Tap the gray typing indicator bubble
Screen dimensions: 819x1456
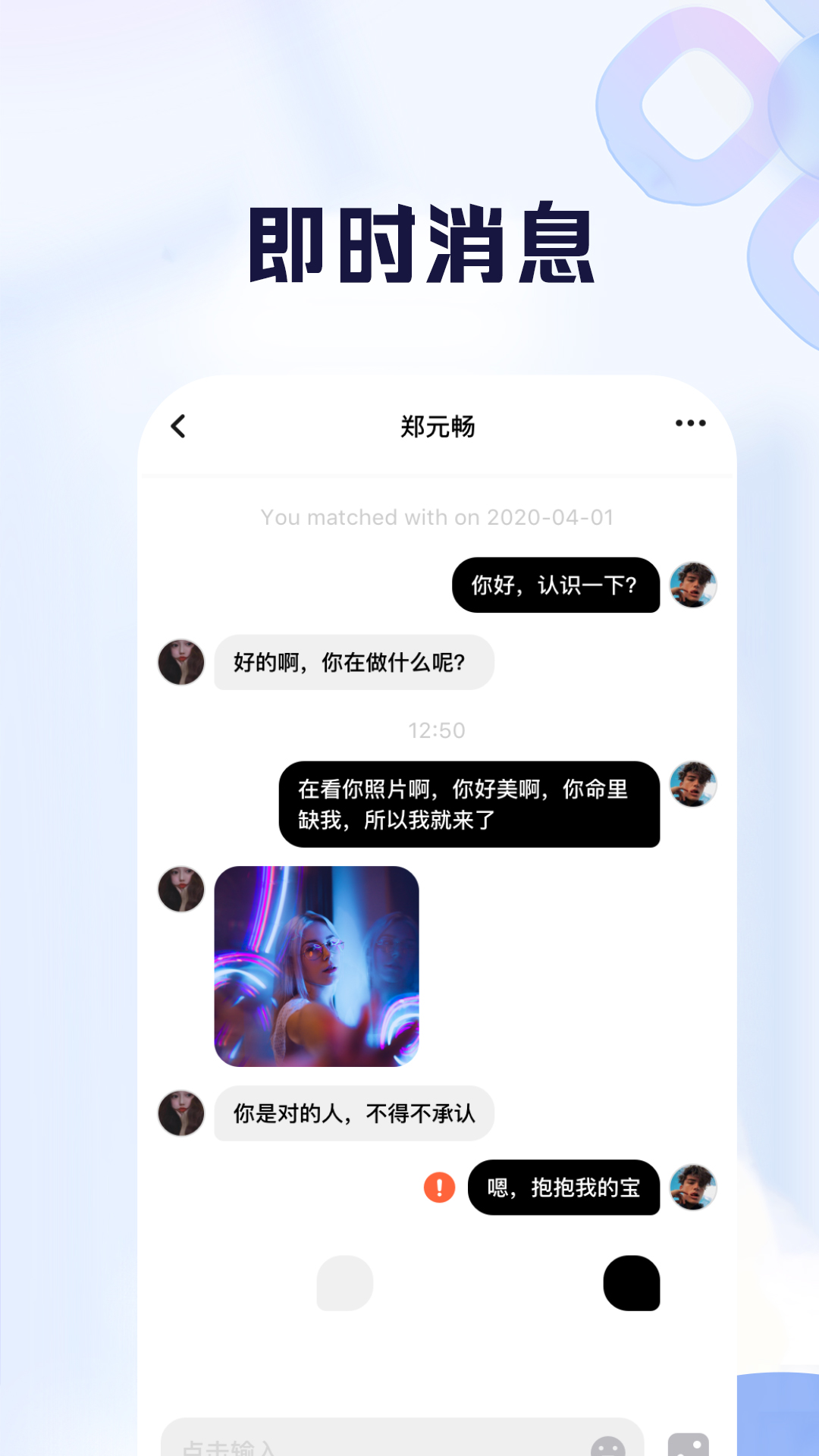[x=344, y=1282]
